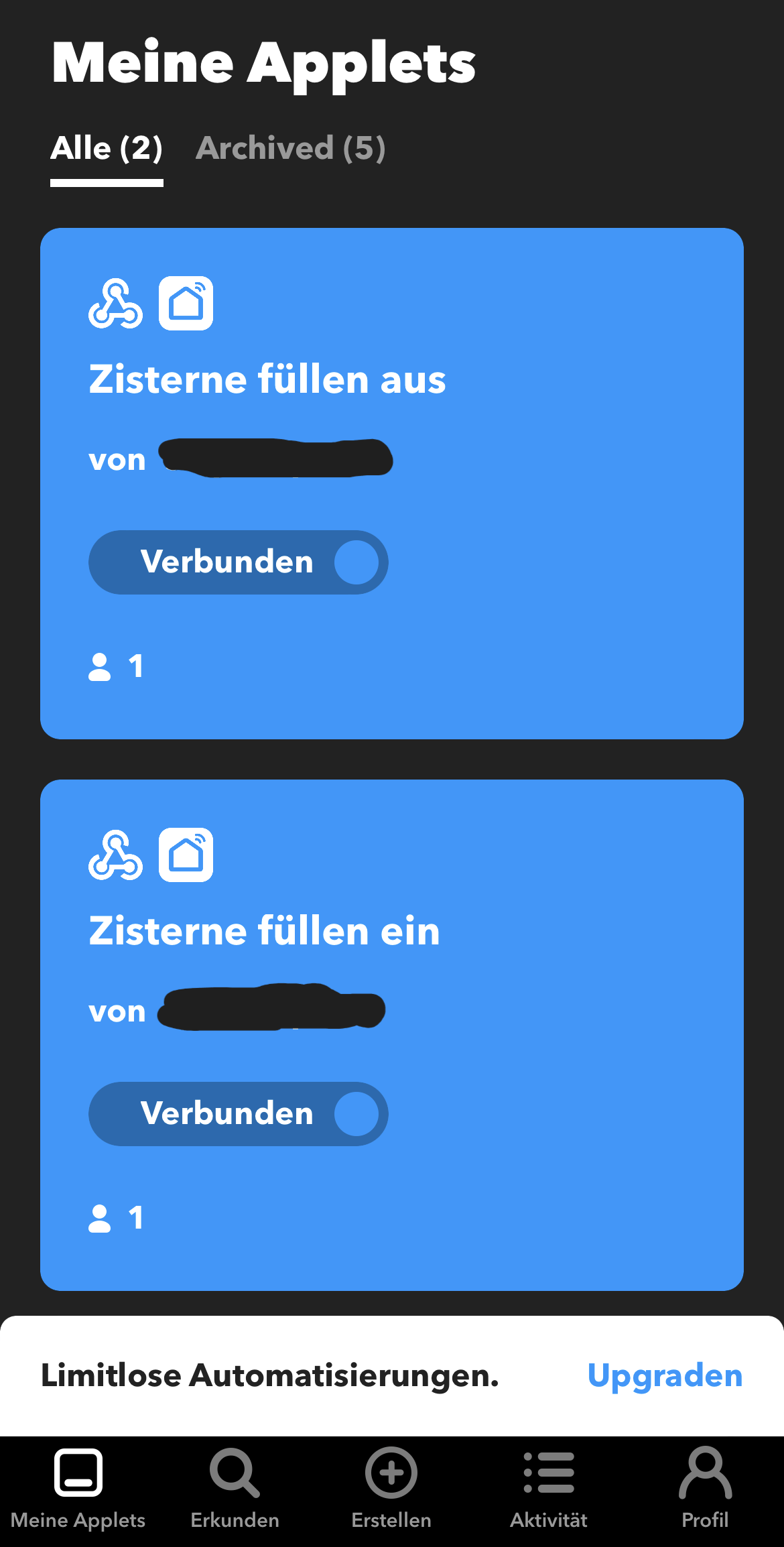The width and height of the screenshot is (784, 1547).
Task: Open the Zisterne füllen ein applet card
Action: click(x=392, y=1035)
